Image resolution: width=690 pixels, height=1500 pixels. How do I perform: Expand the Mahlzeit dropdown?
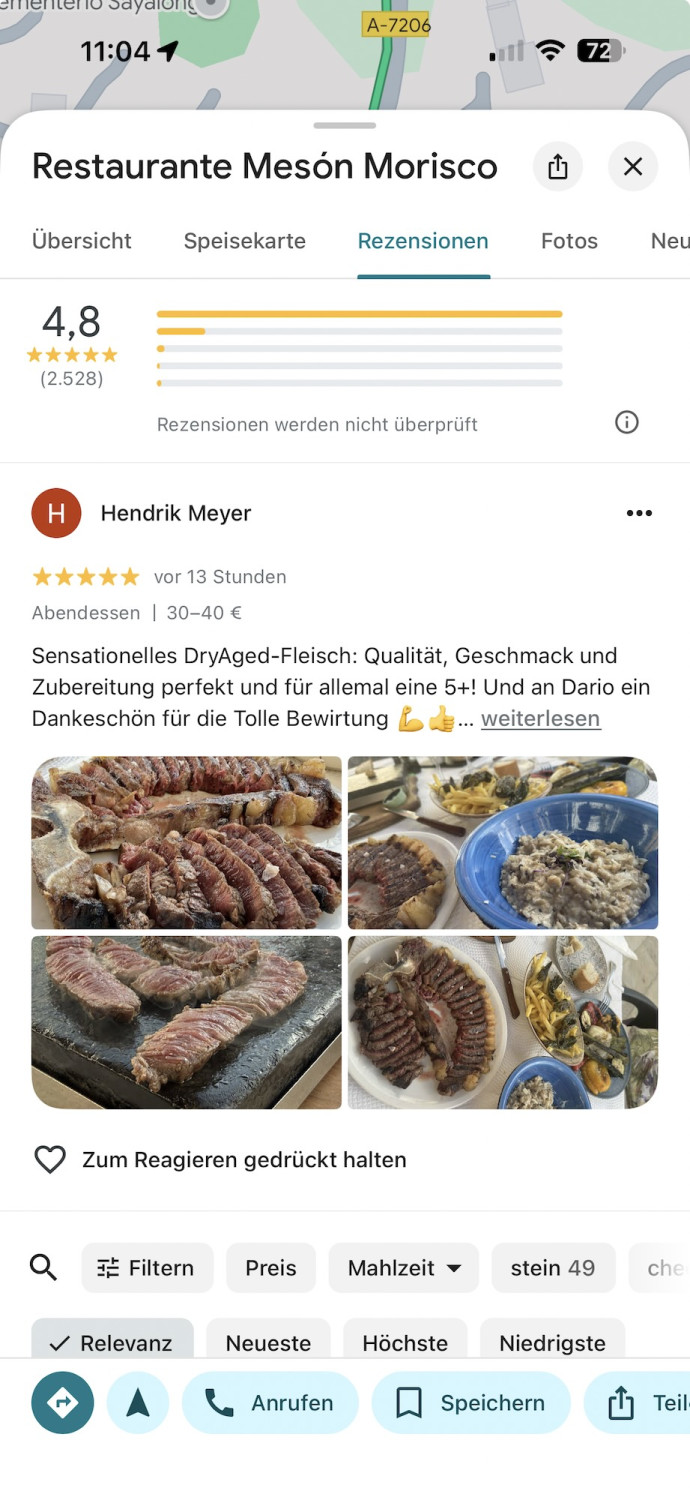(x=404, y=1268)
